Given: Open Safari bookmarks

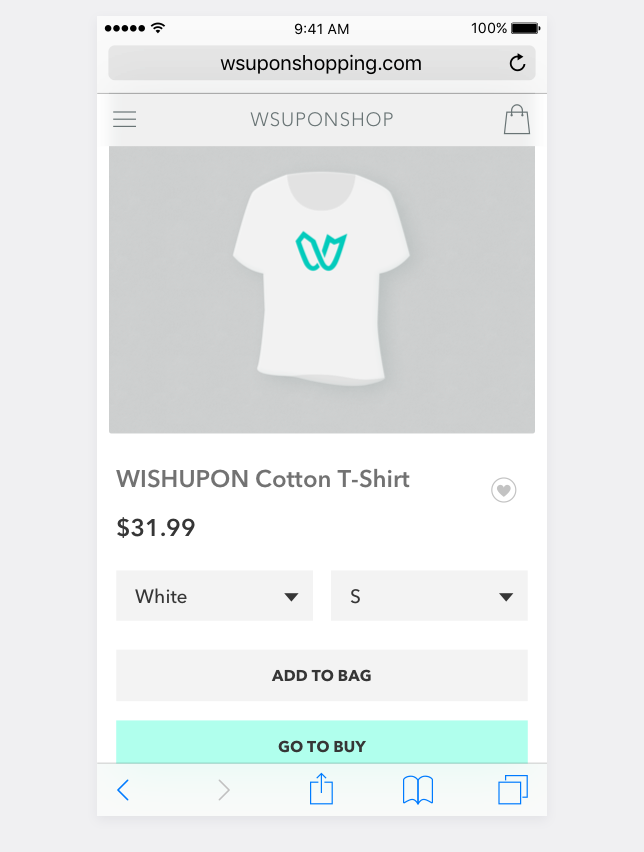Looking at the screenshot, I should (418, 790).
